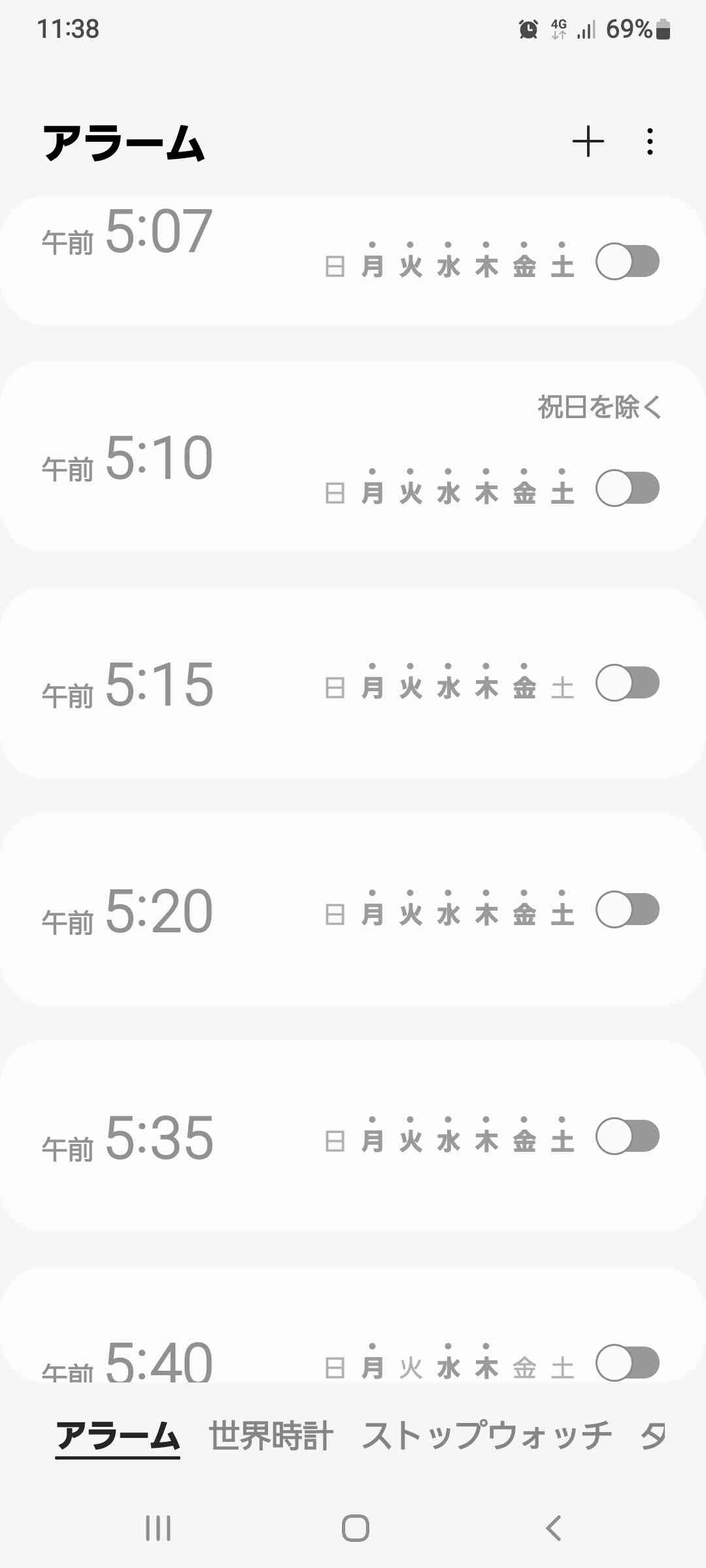Open the 5:20 AM alarm card
706x1568 pixels.
(x=353, y=909)
